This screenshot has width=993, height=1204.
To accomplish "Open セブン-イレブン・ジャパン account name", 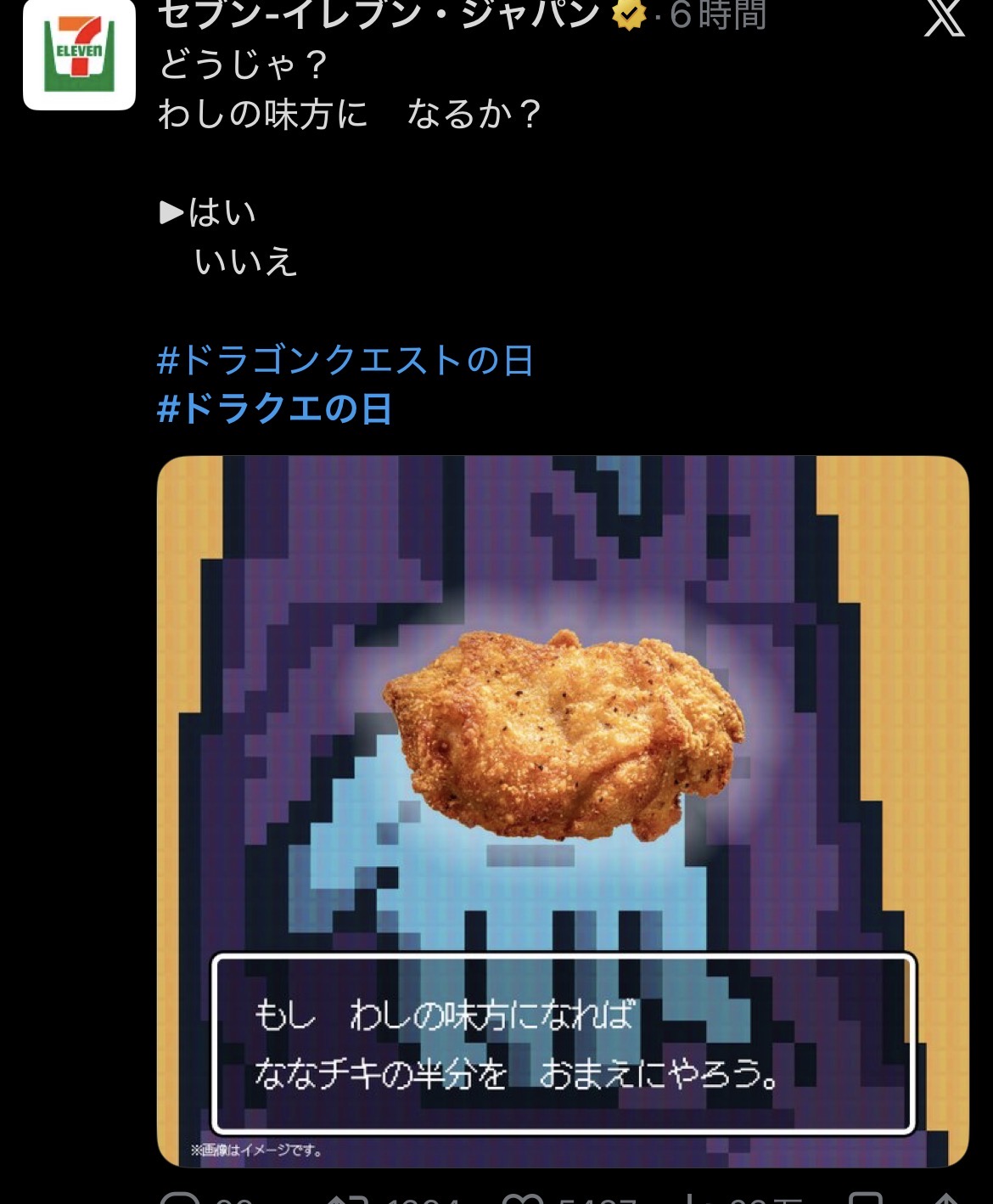I will tap(379, 14).
